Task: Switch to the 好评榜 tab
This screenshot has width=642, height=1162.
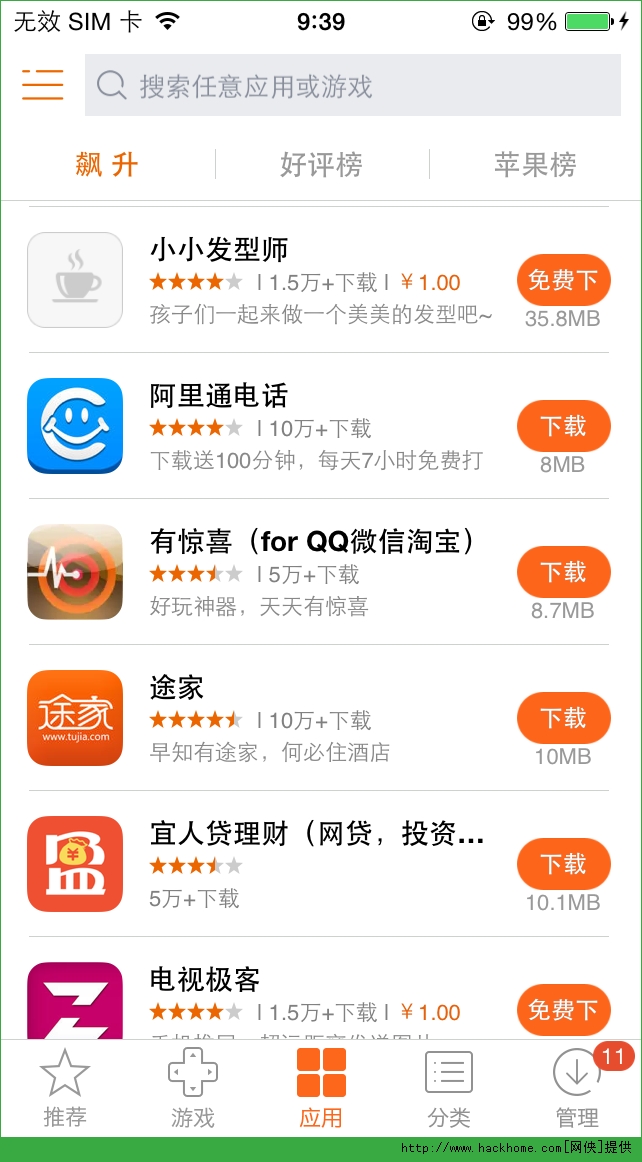Action: 321,164
